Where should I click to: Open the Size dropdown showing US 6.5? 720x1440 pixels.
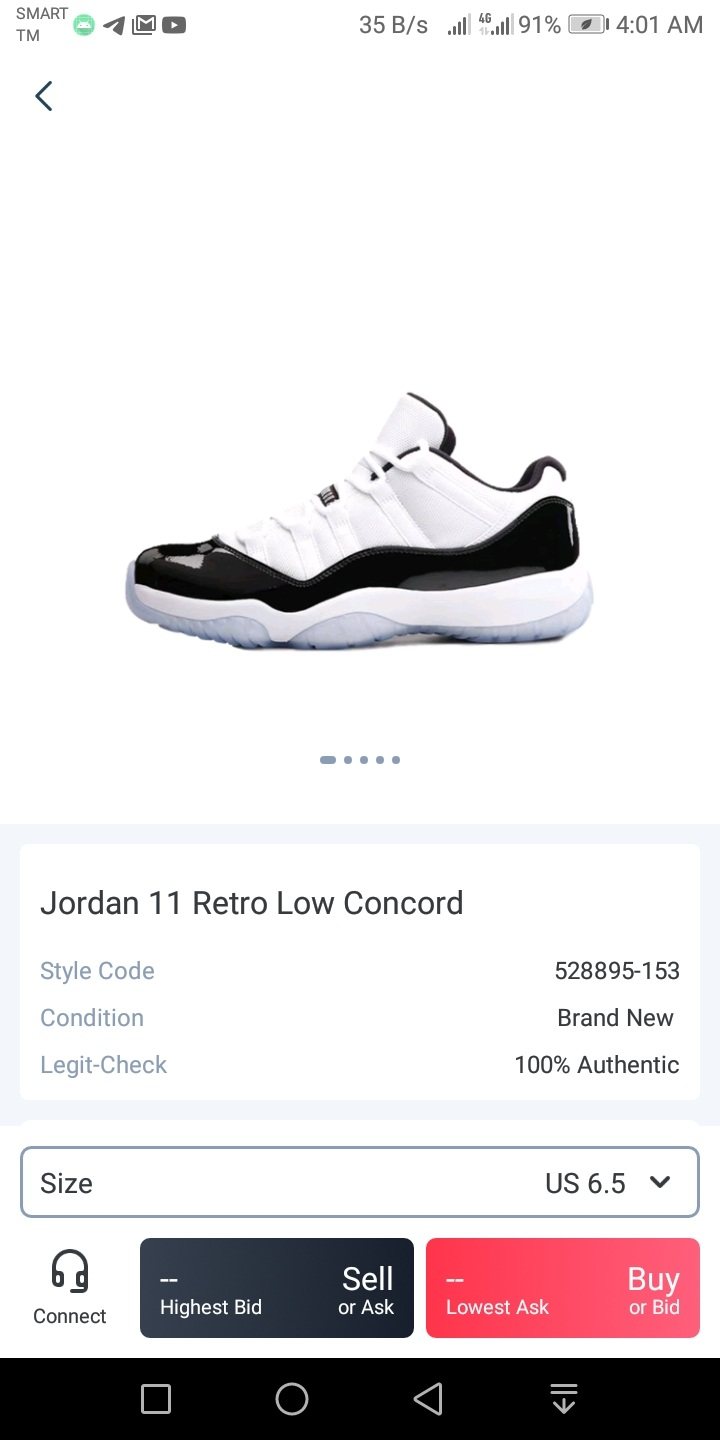tap(360, 1183)
